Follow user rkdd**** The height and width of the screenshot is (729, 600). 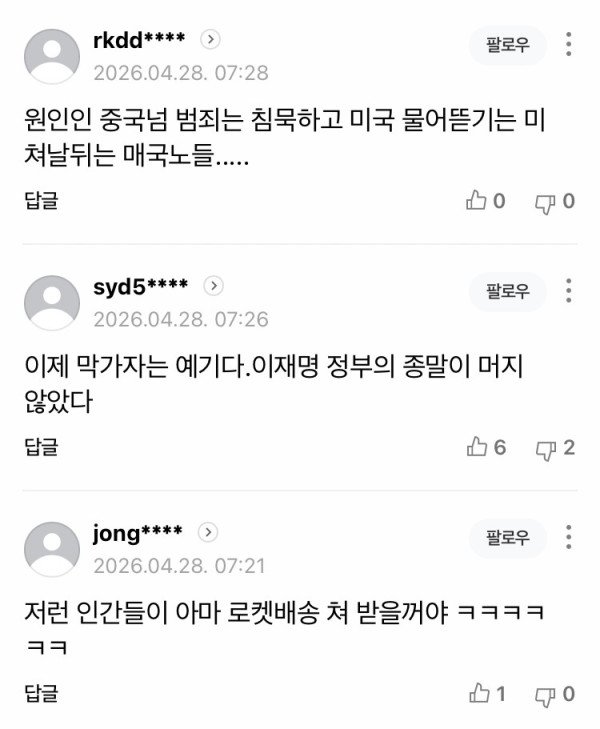(x=508, y=46)
